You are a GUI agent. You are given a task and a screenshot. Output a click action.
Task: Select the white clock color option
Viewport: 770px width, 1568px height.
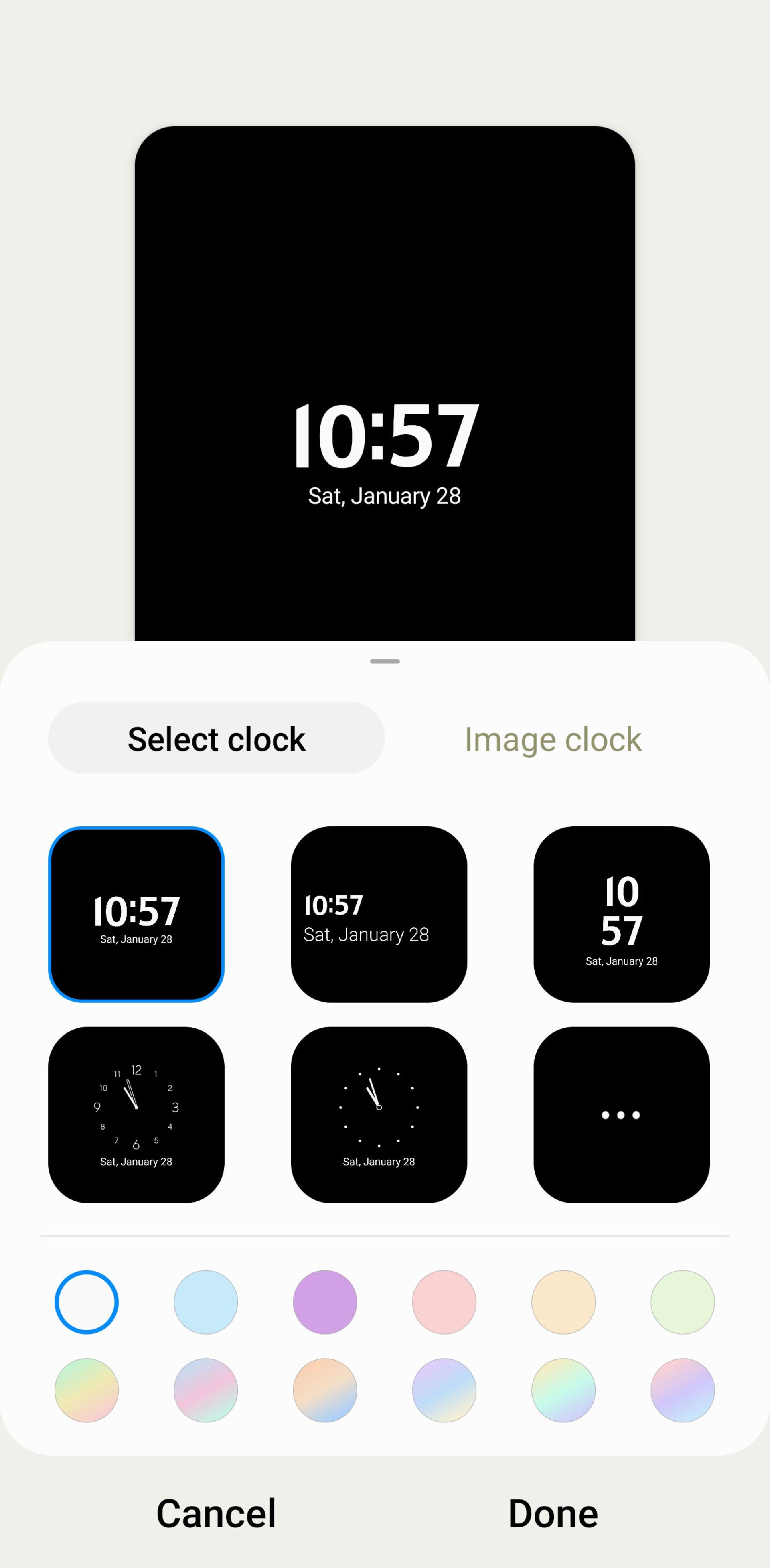pos(87,1301)
